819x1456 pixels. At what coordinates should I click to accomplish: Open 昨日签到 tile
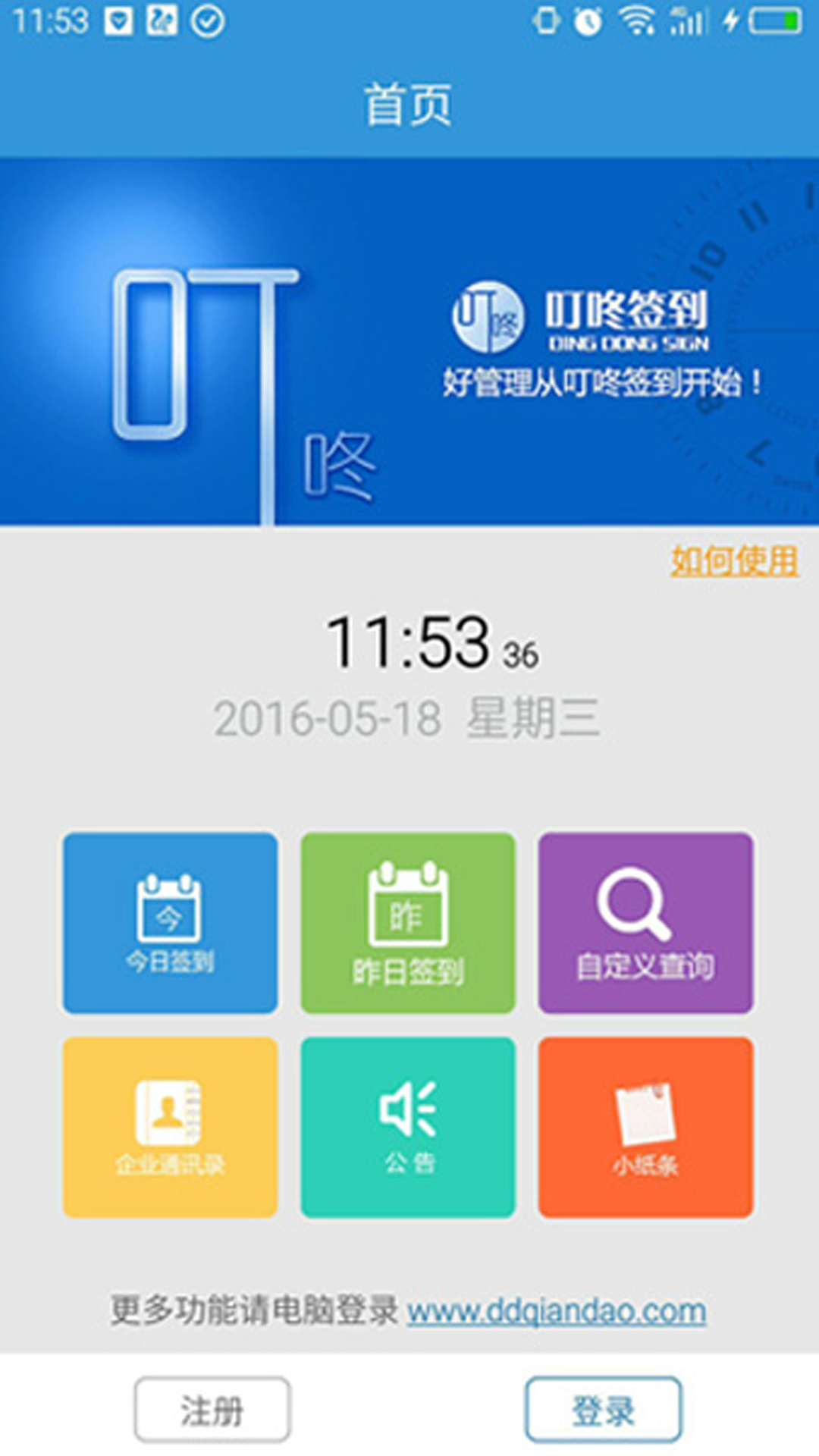[408, 923]
